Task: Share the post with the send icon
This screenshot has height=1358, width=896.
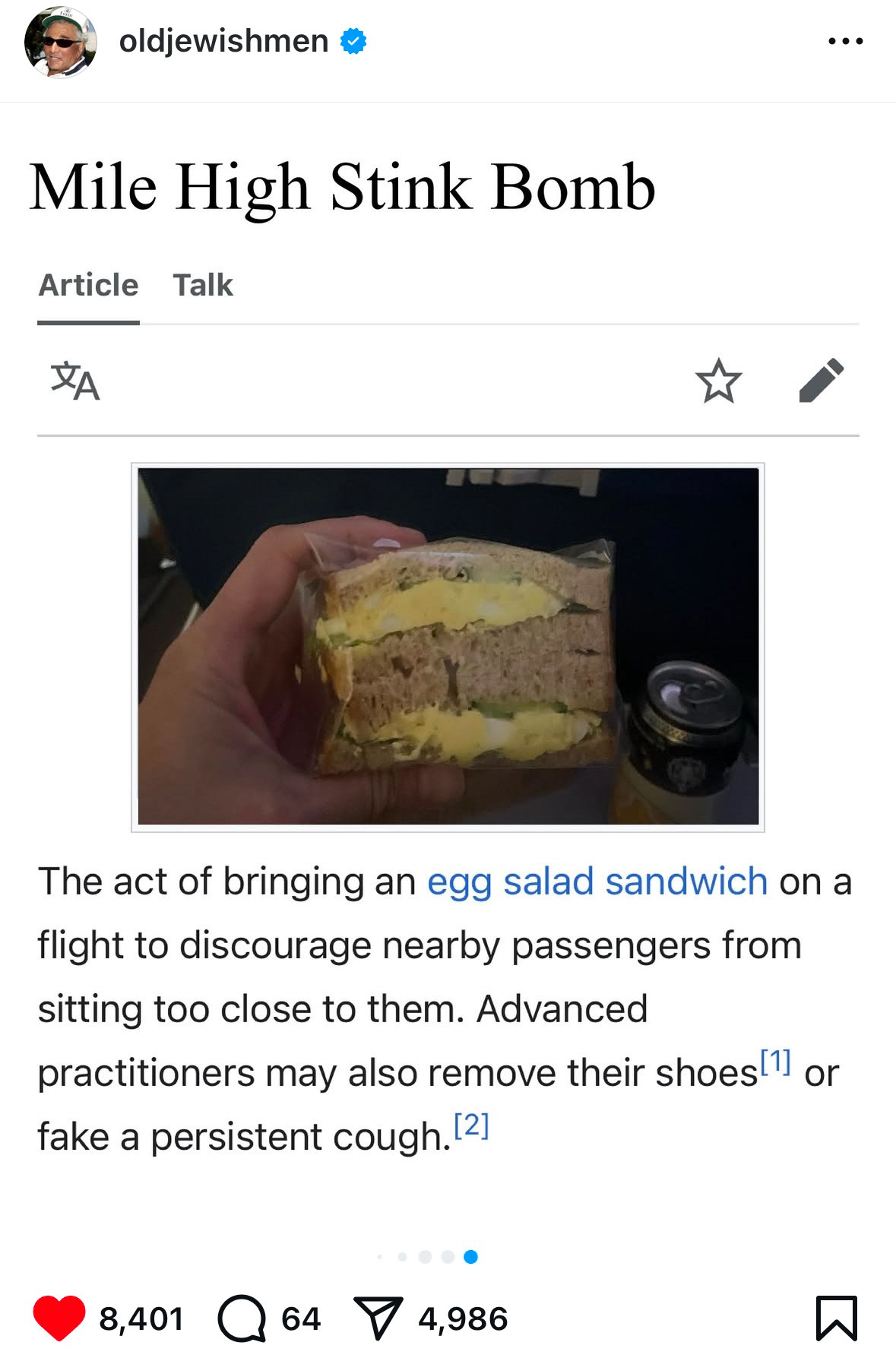Action: [x=378, y=1318]
